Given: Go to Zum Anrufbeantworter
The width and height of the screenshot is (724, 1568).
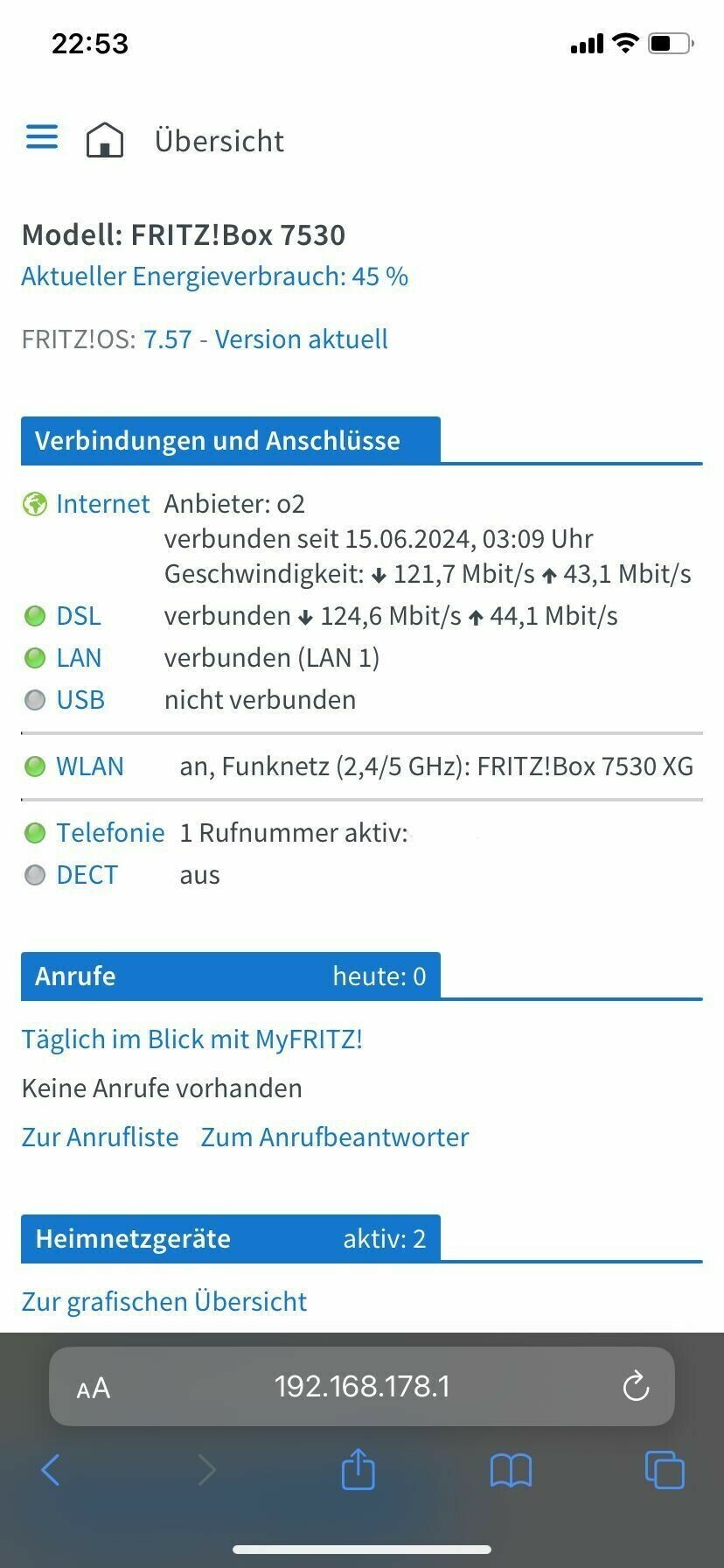Looking at the screenshot, I should click(x=335, y=1137).
